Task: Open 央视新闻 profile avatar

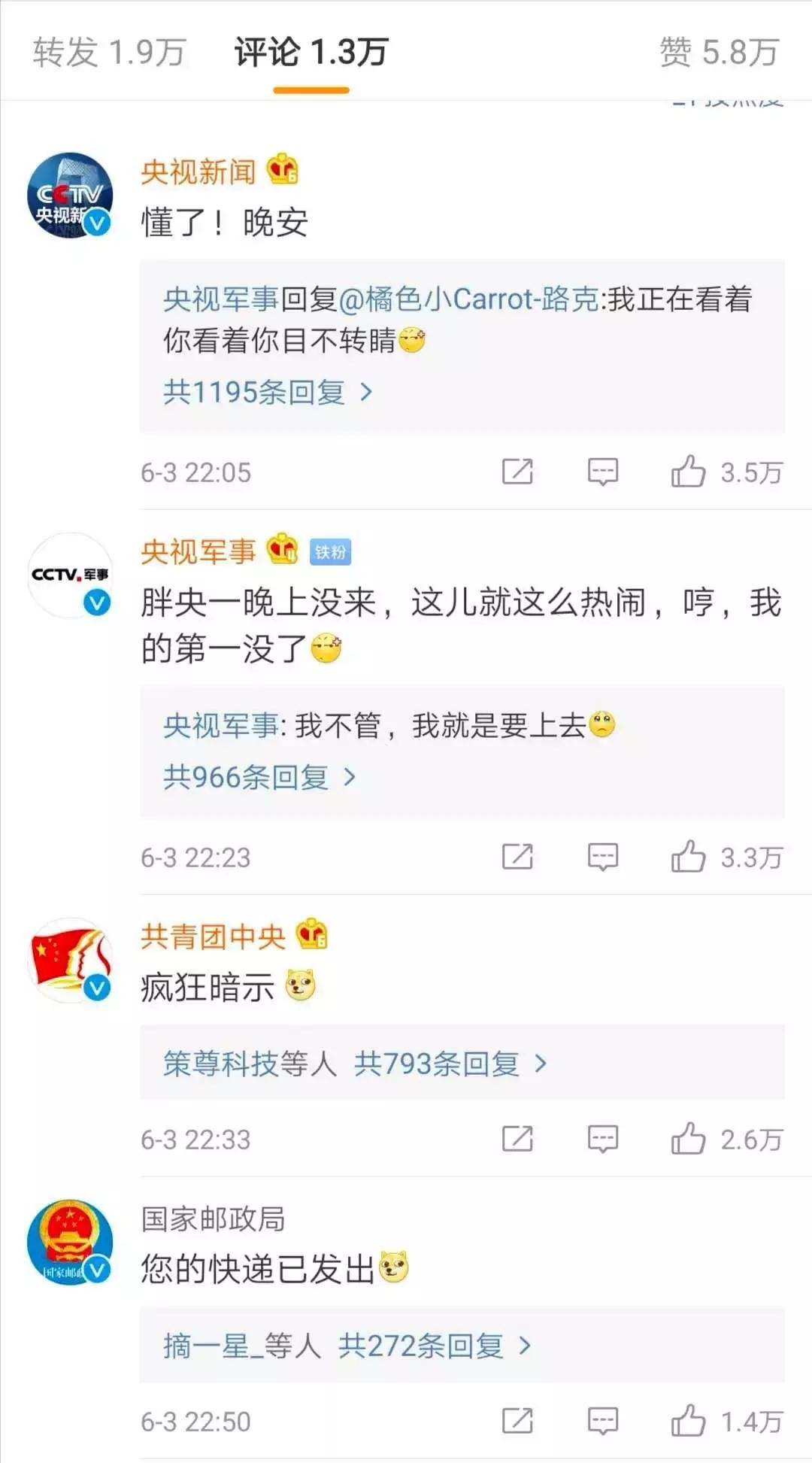Action: click(70, 196)
